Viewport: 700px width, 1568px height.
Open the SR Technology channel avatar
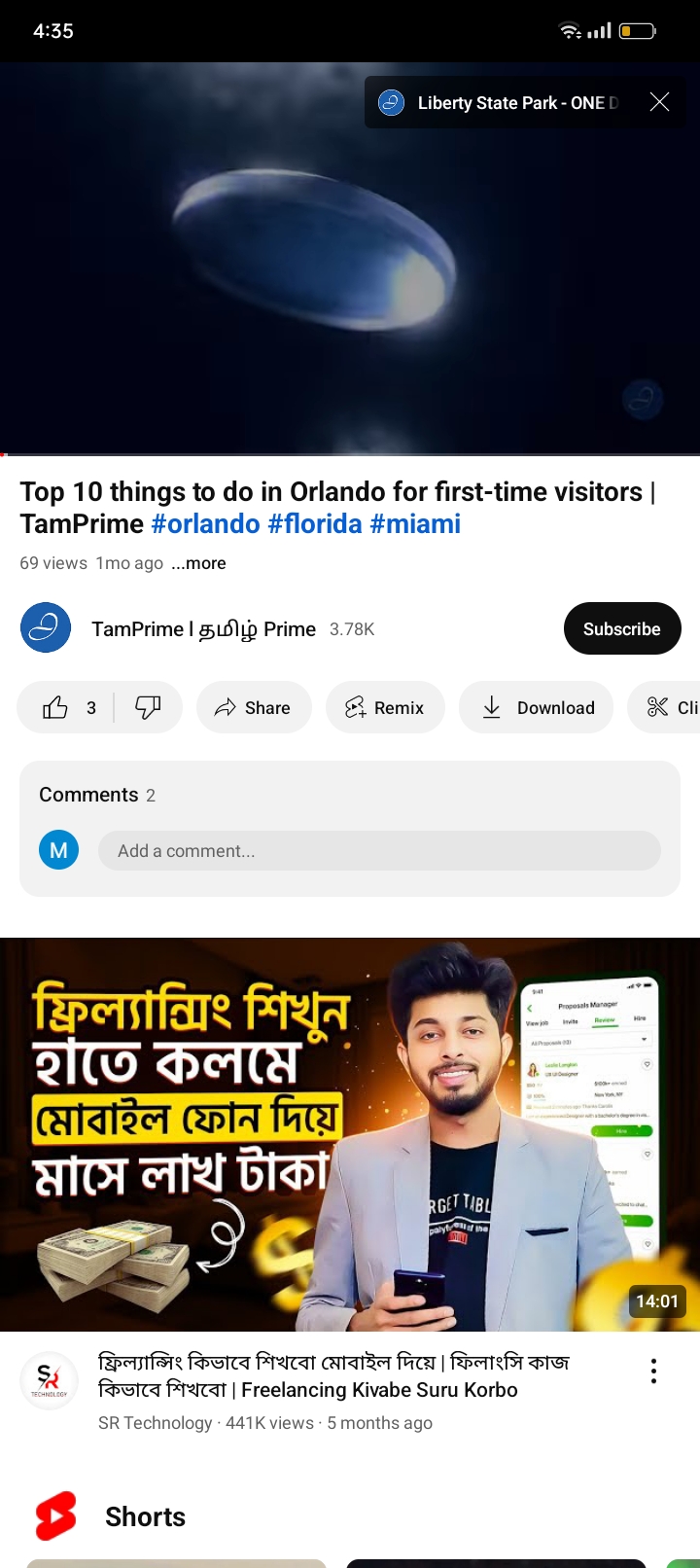click(x=49, y=1379)
